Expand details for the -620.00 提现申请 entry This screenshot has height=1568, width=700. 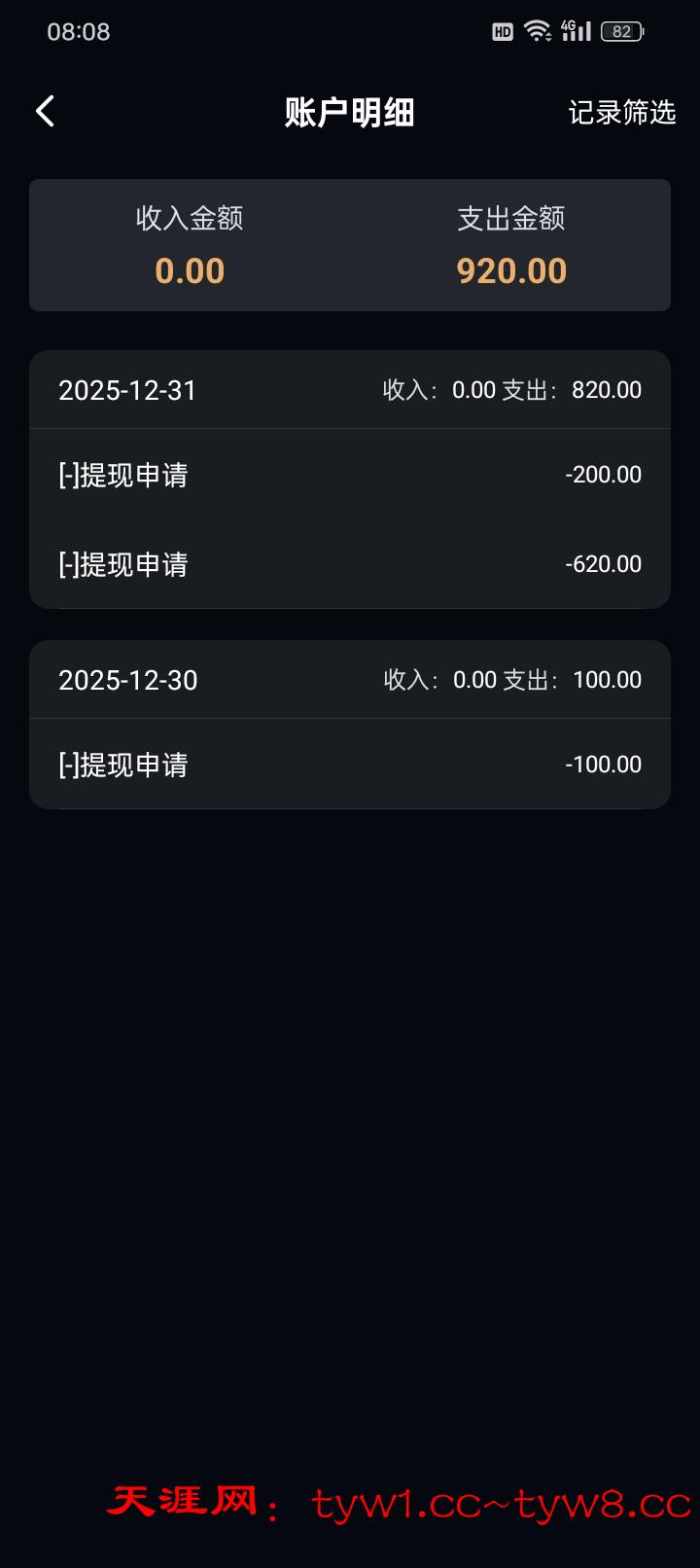point(350,564)
